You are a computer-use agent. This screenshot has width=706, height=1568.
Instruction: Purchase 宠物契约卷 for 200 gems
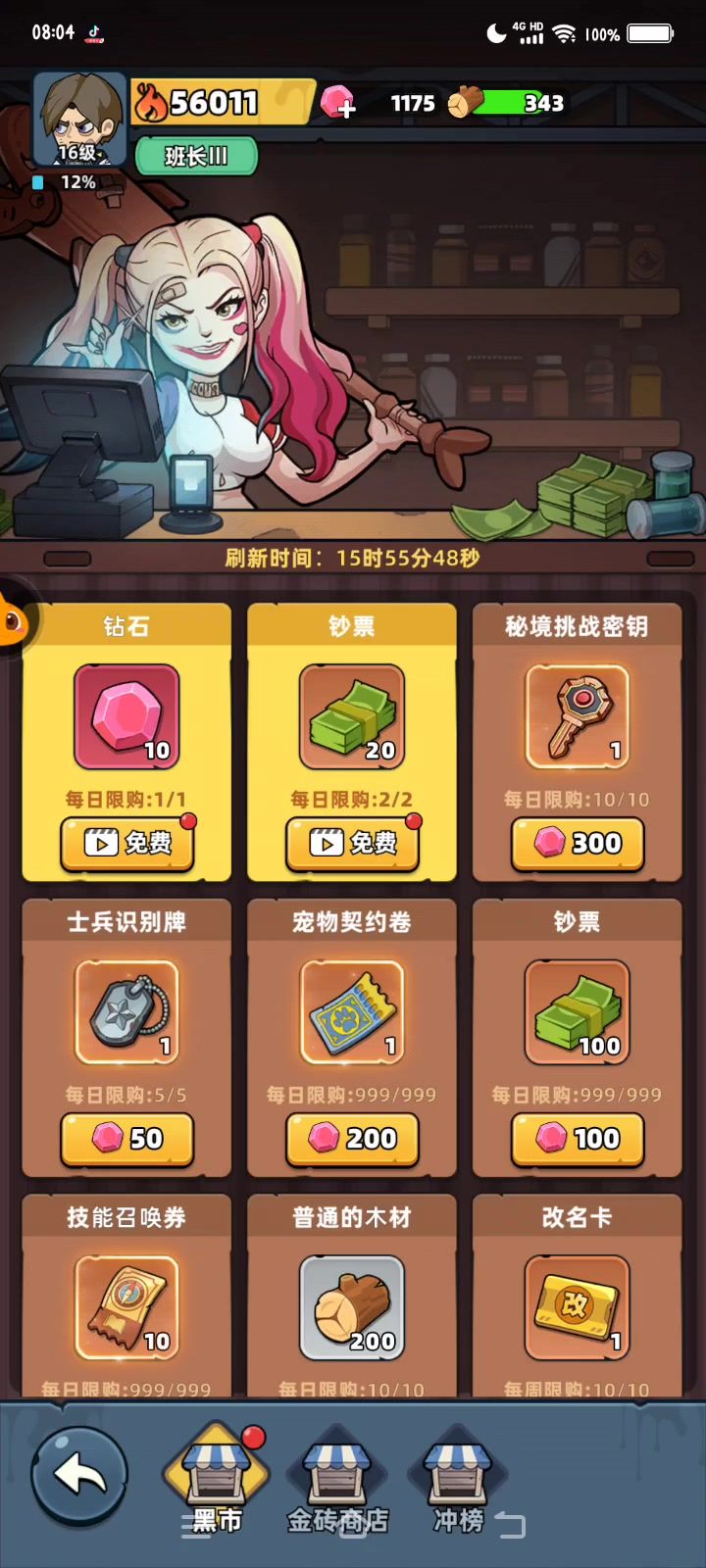(352, 1139)
